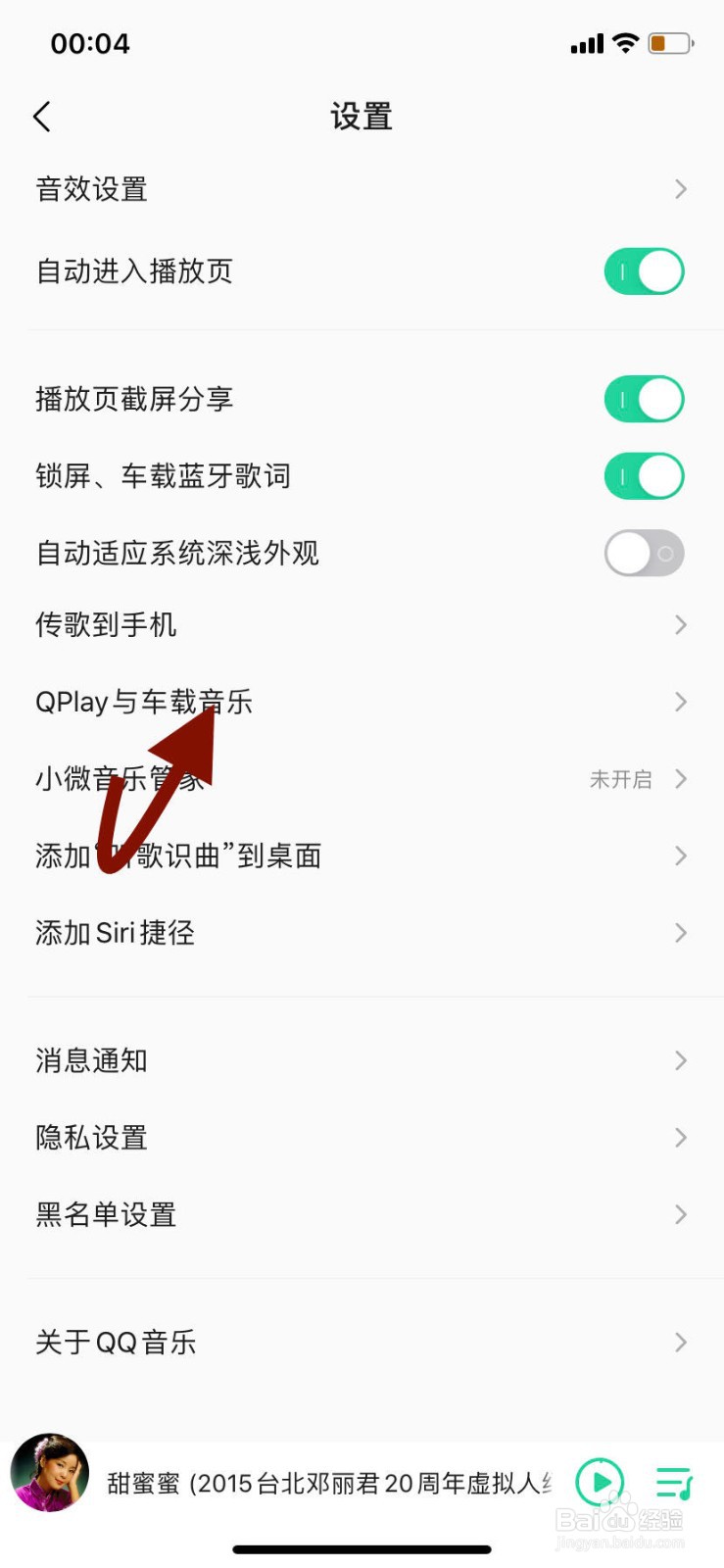Viewport: 724px width, 1568px height.
Task: Open 传歌到手机
Action: tap(362, 624)
